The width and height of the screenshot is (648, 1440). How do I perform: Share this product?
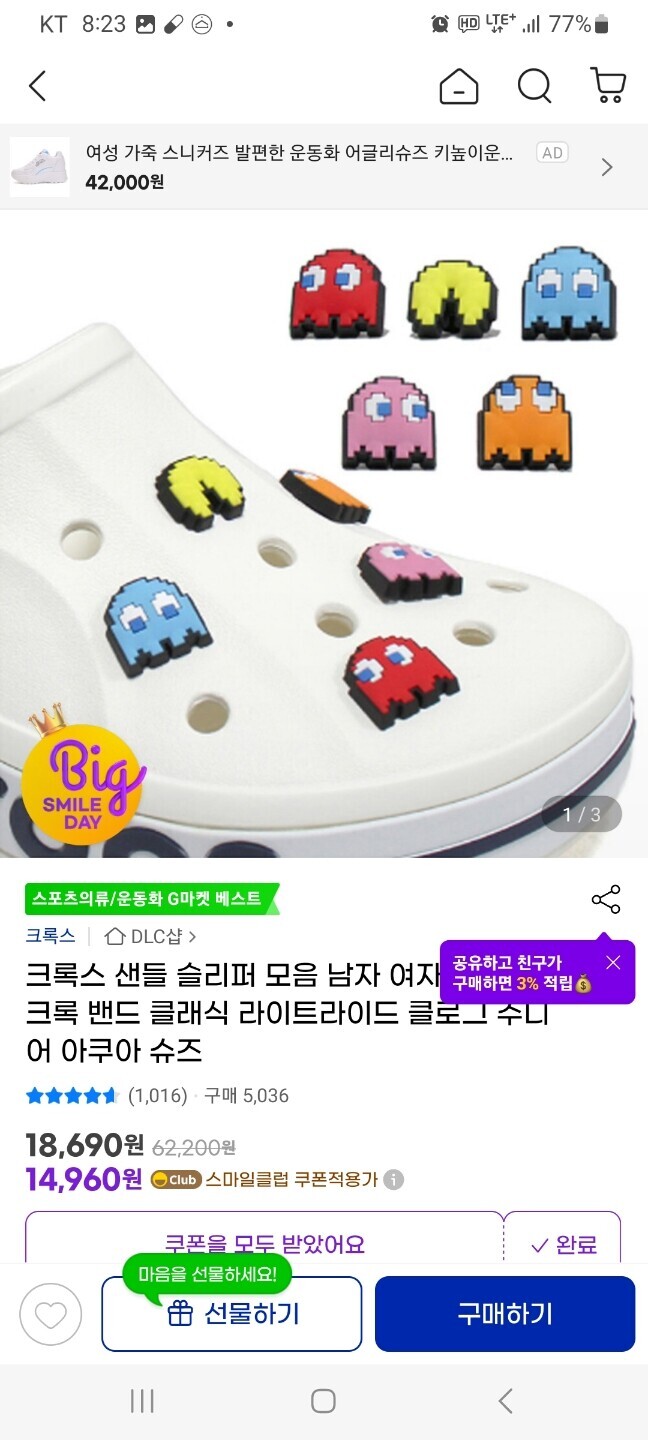tap(606, 899)
